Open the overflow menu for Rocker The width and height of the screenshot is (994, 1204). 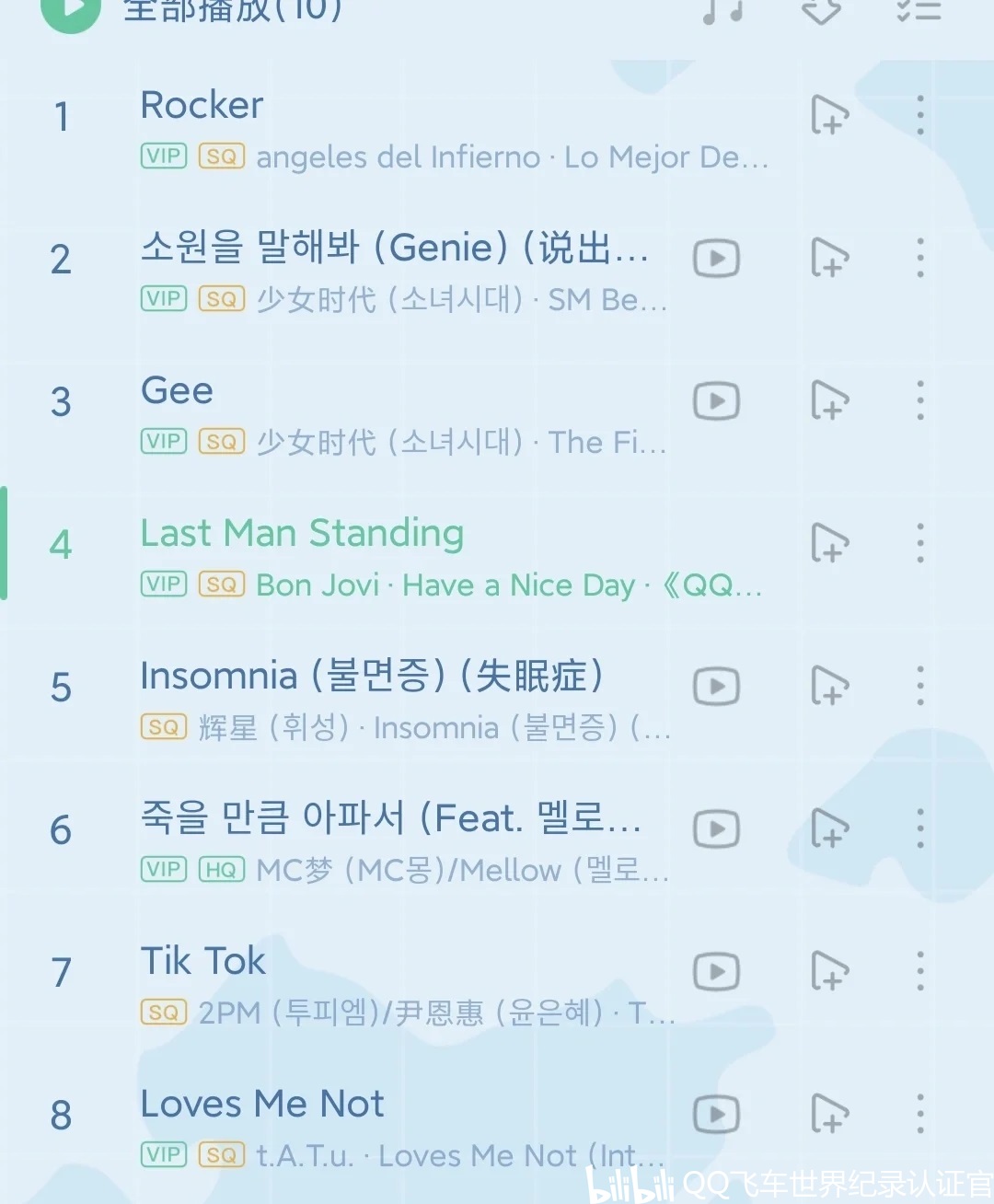point(919,116)
